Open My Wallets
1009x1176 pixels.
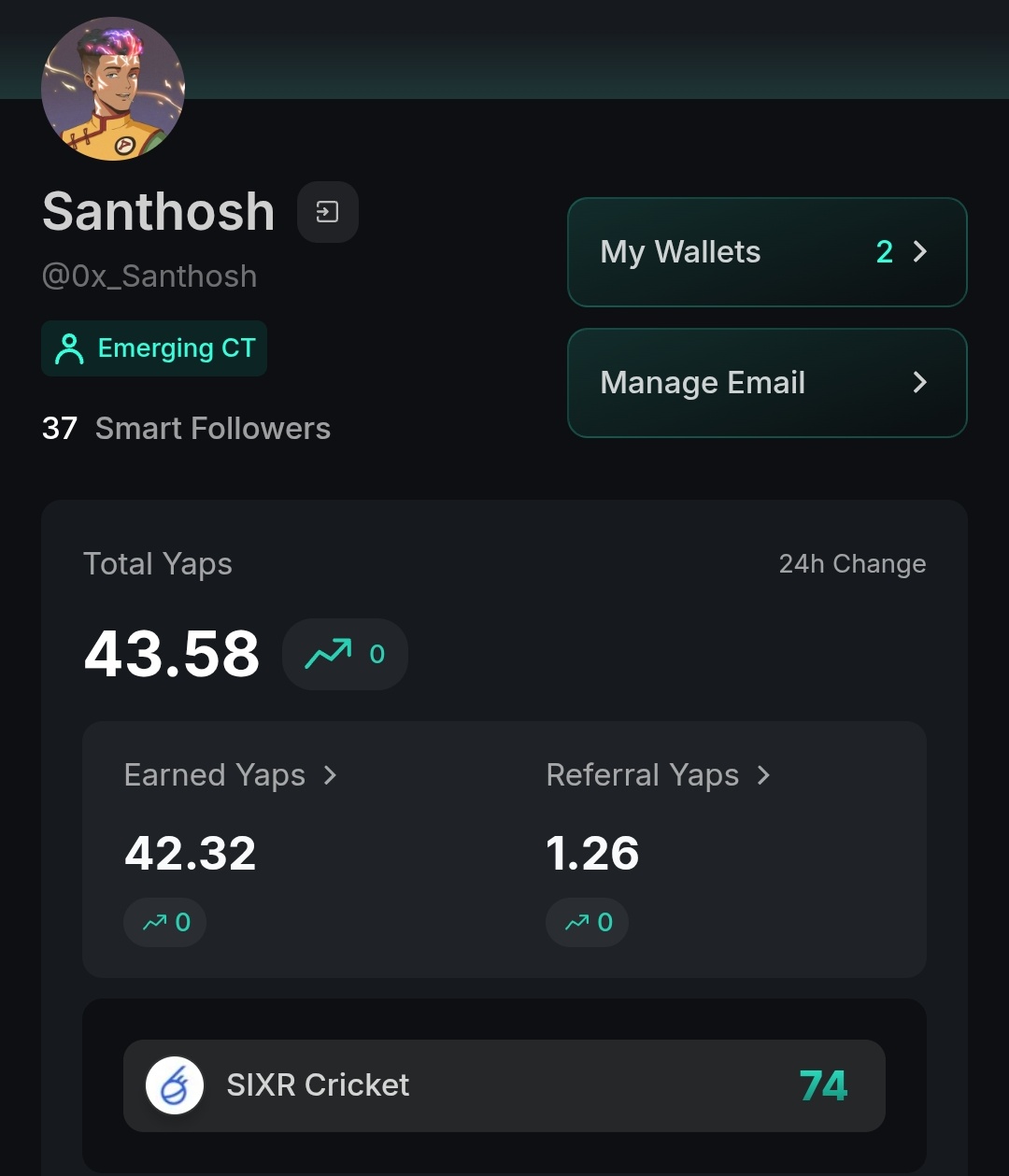[x=766, y=252]
